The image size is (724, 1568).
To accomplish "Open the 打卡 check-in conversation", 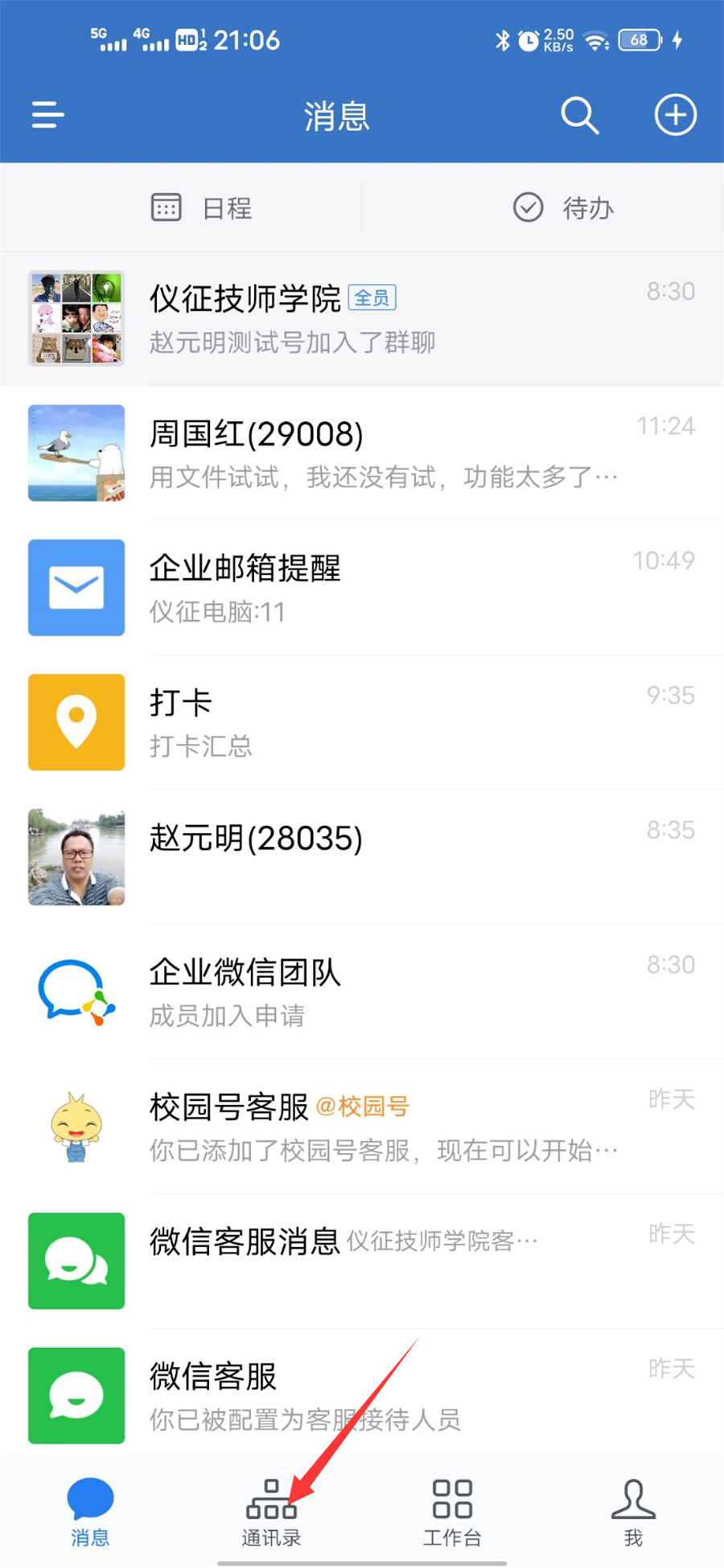I will point(362,722).
